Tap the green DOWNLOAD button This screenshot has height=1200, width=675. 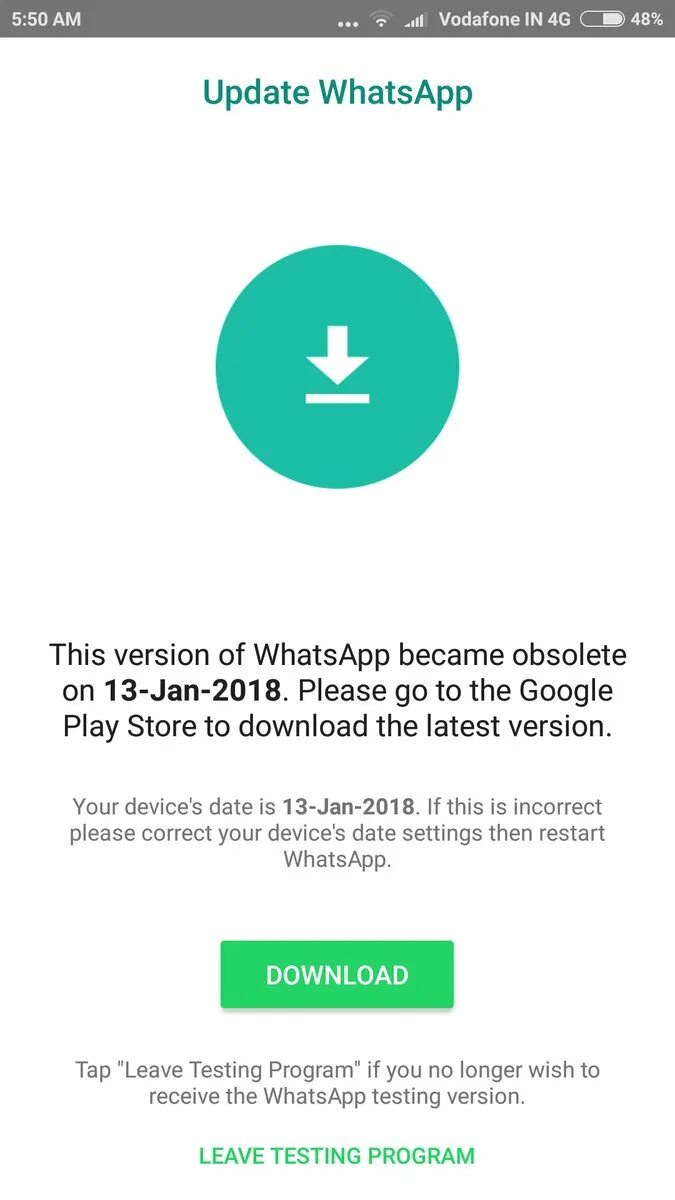coord(337,975)
